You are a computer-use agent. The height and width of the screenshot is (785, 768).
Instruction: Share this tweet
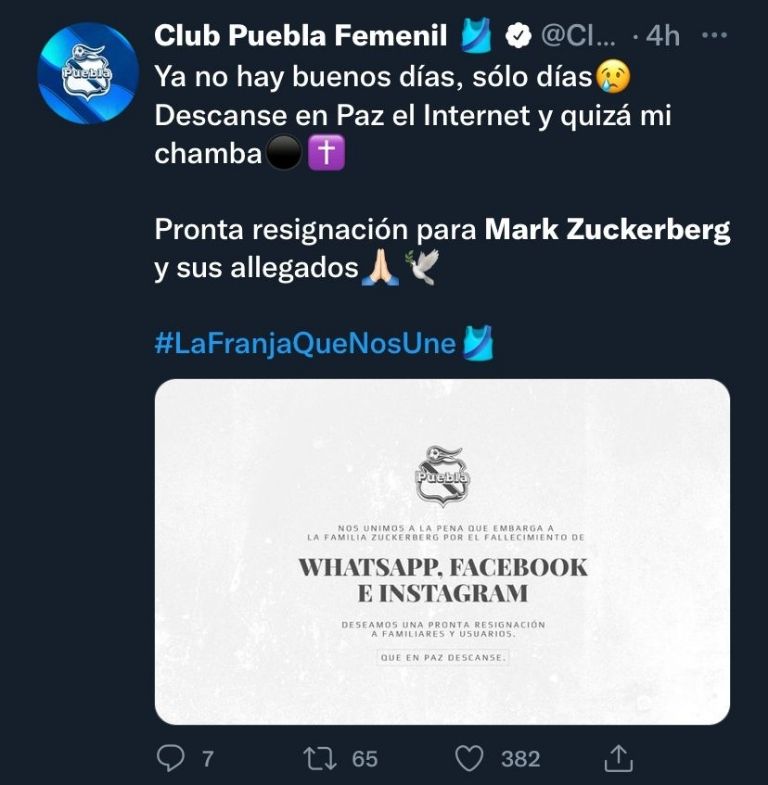pos(620,757)
